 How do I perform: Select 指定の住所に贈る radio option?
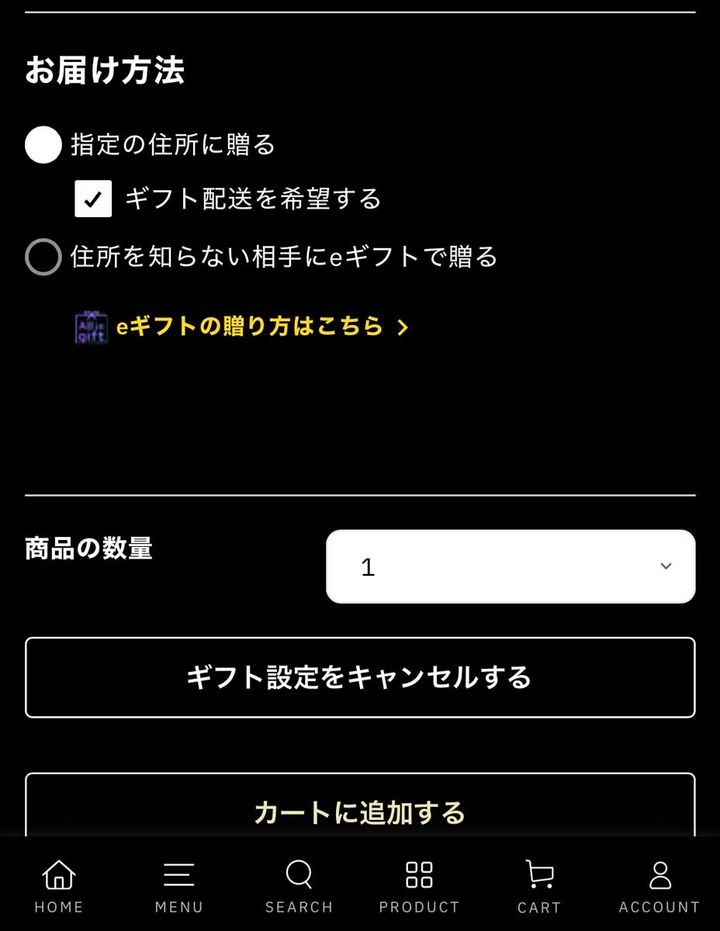(43, 145)
